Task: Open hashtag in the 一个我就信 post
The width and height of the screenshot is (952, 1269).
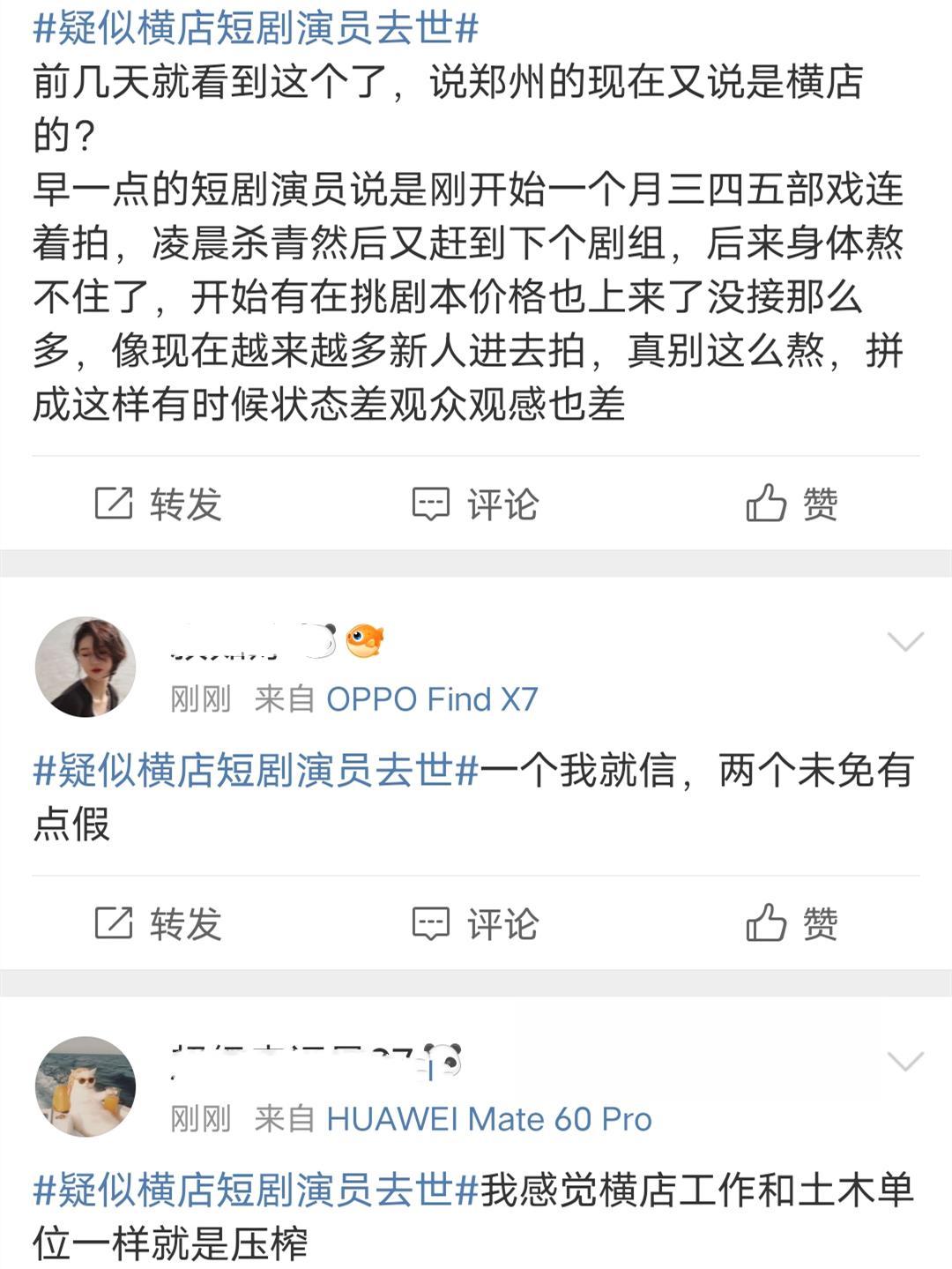Action: point(256,771)
